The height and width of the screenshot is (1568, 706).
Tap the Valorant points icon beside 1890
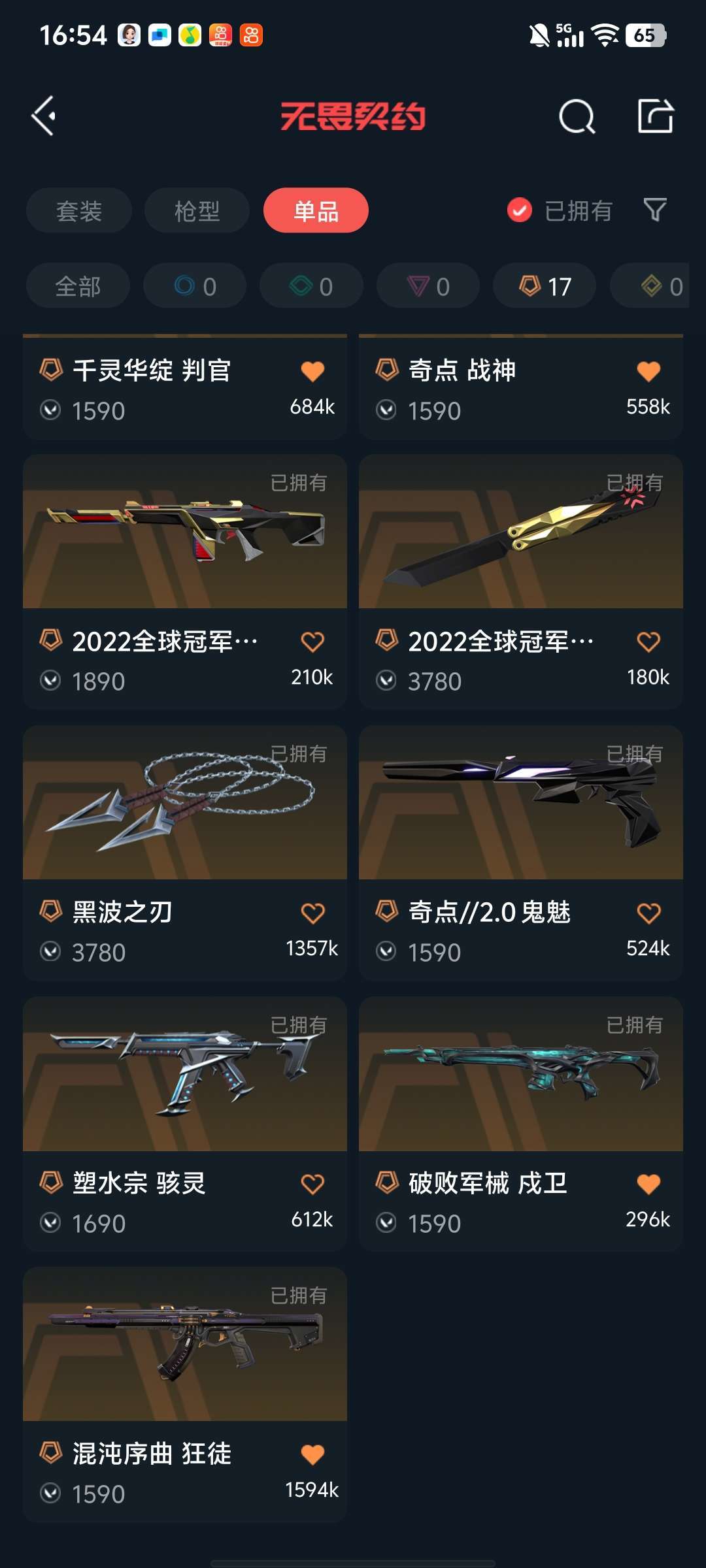[x=51, y=681]
